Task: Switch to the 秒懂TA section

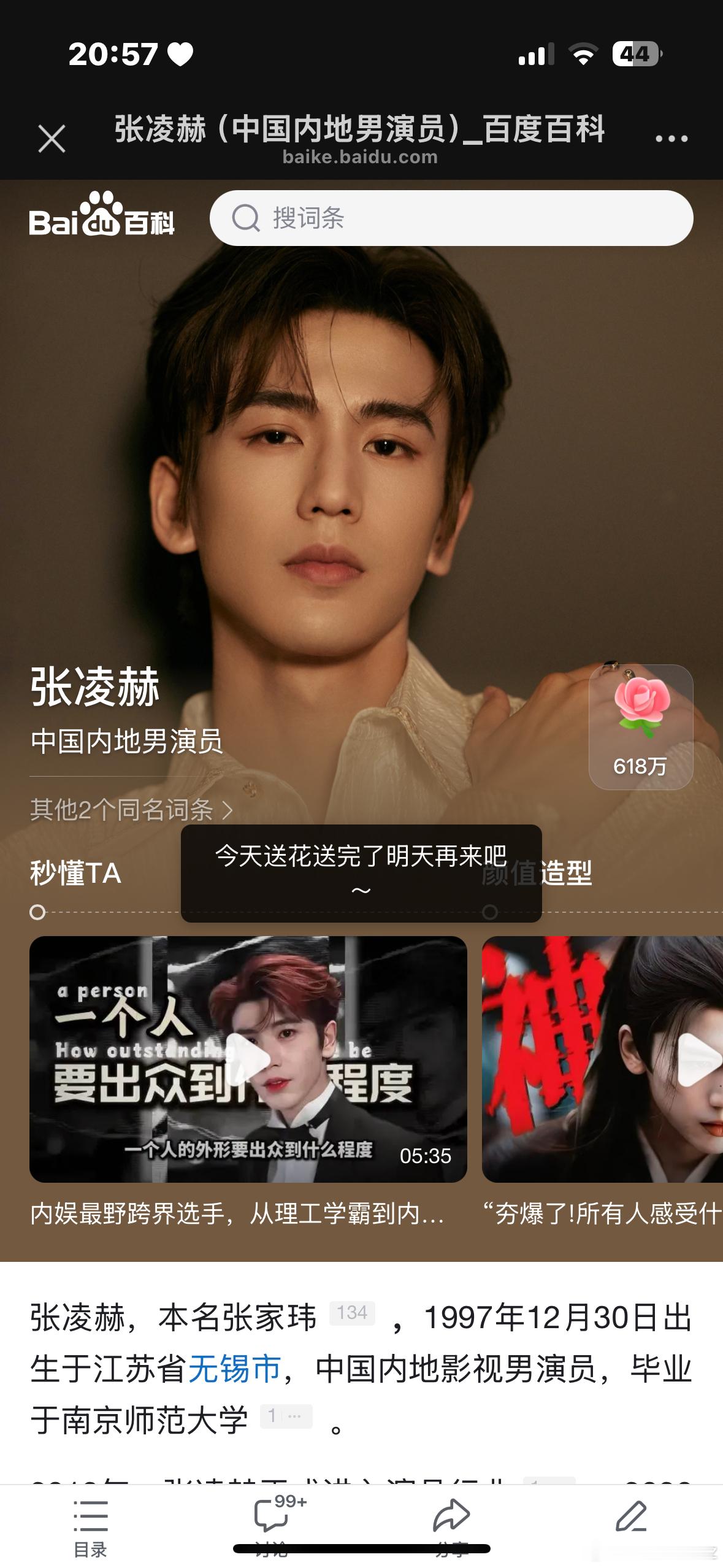Action: pyautogui.click(x=75, y=873)
